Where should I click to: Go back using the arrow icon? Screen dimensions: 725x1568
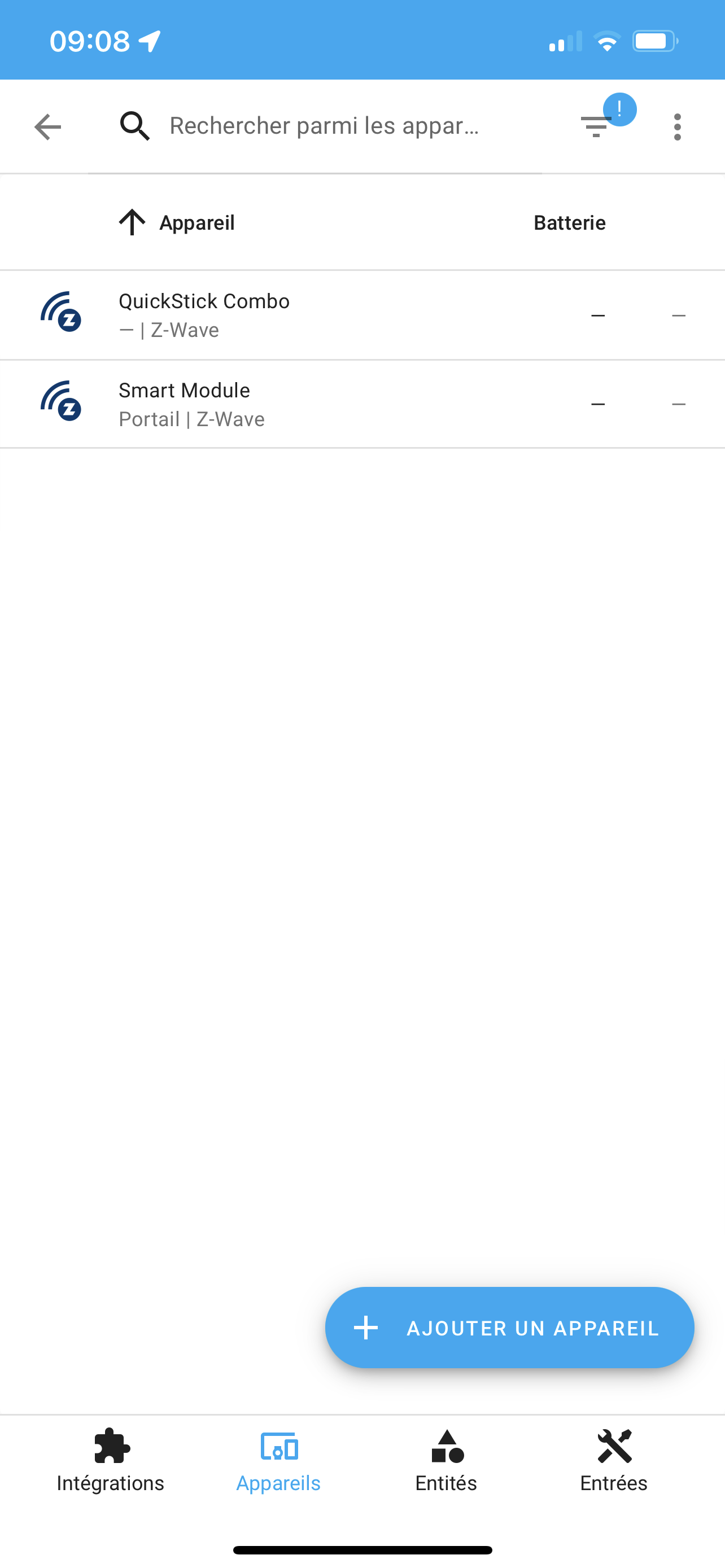tap(47, 126)
